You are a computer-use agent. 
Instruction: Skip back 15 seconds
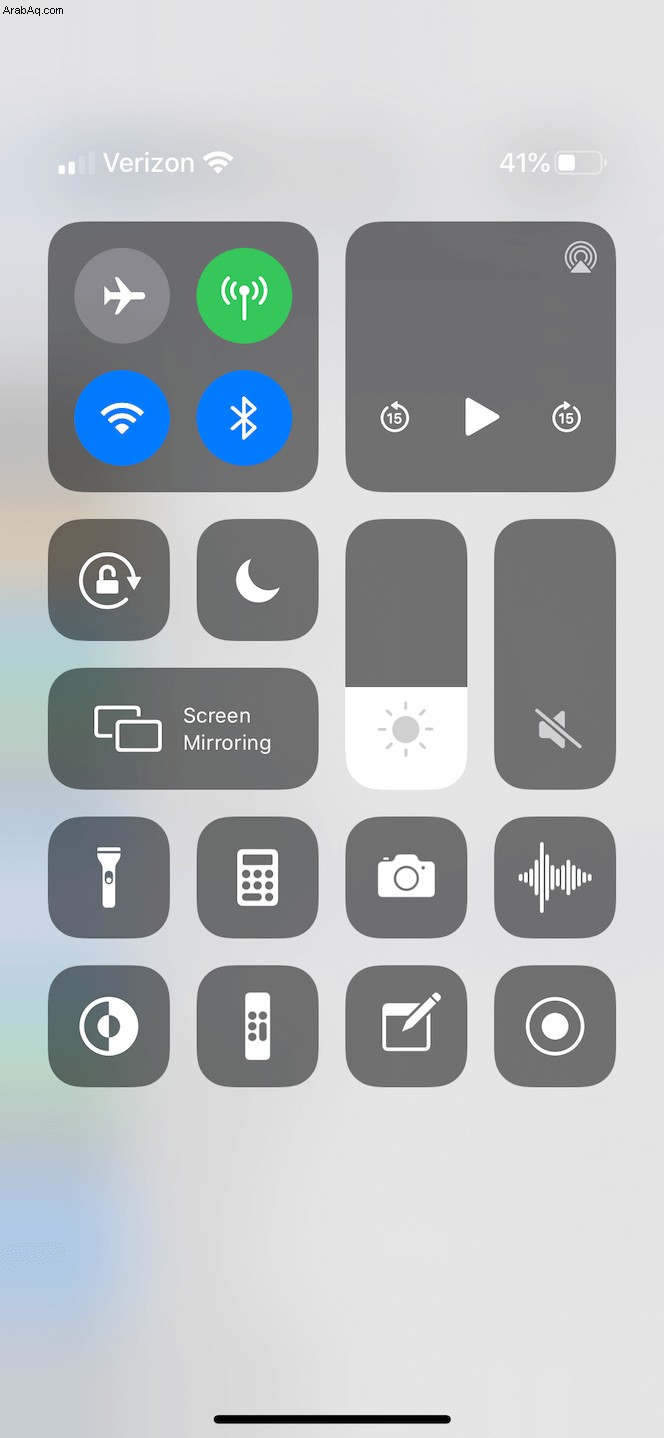click(395, 417)
